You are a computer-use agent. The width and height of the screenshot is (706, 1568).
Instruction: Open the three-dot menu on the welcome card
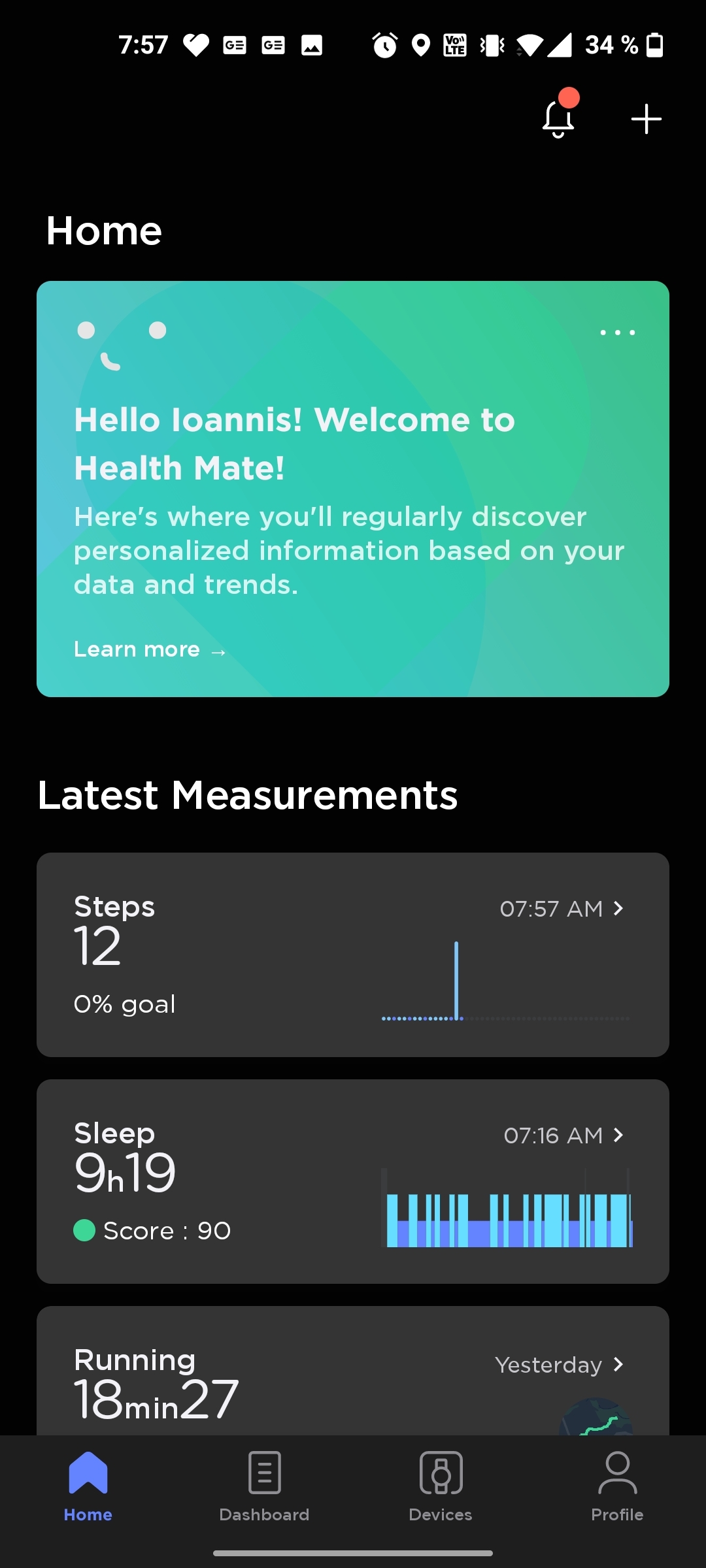(x=616, y=333)
